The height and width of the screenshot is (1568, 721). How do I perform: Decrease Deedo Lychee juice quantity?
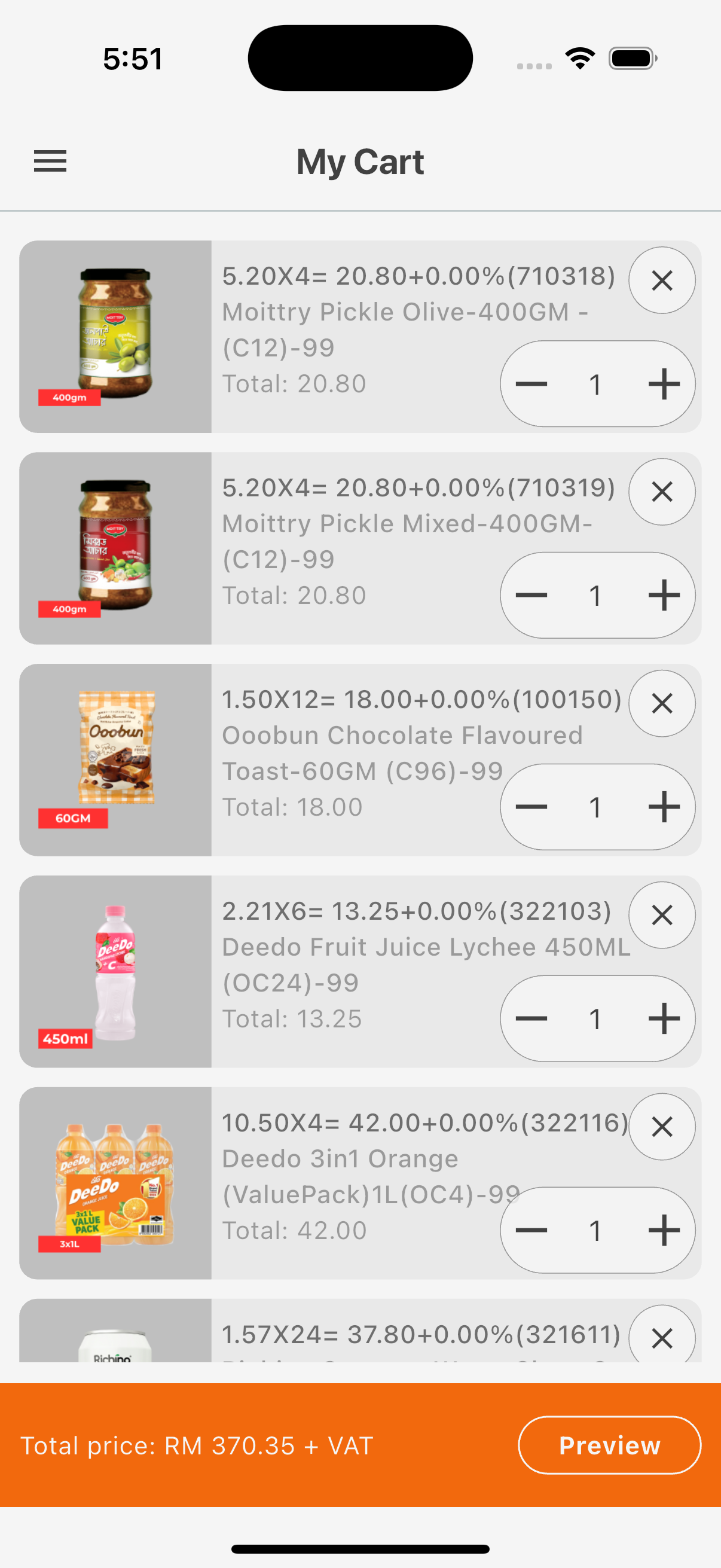click(x=531, y=1019)
